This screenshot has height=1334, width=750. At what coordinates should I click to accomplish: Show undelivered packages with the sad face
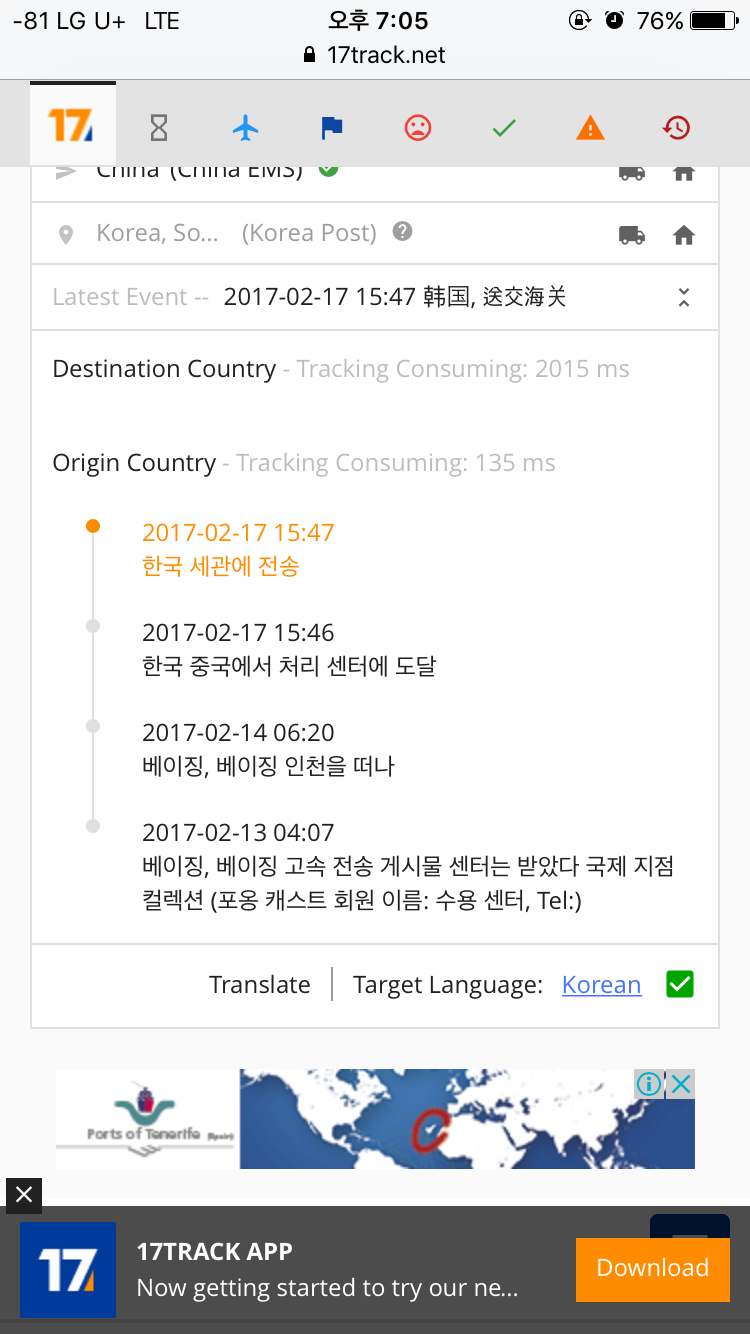pos(417,127)
